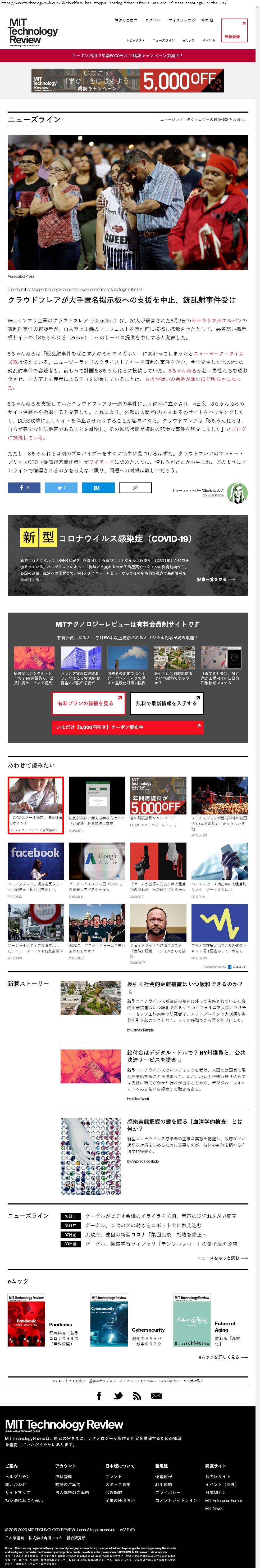The height and width of the screenshot is (1568, 260).
Task: Go to the eムック navigation item
Action: pyautogui.click(x=188, y=40)
